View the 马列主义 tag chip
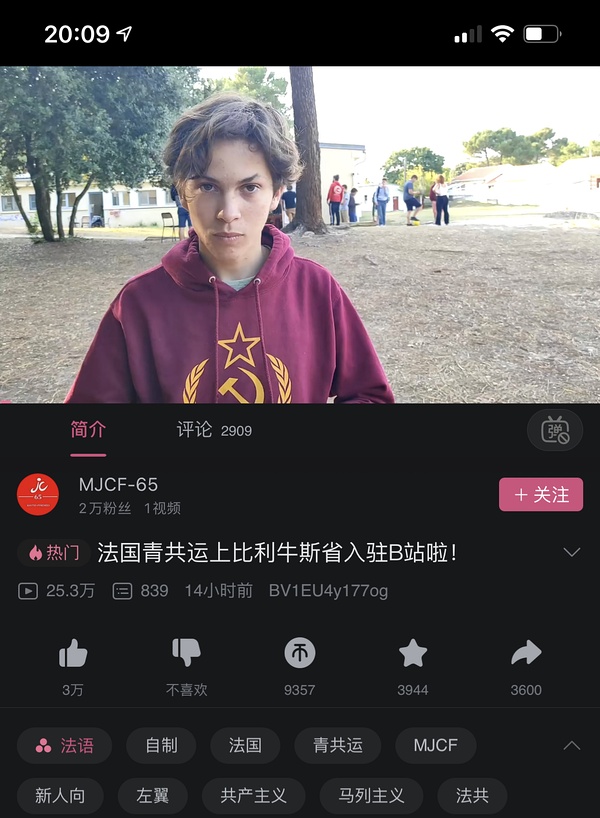The width and height of the screenshot is (600, 818). coord(371,796)
